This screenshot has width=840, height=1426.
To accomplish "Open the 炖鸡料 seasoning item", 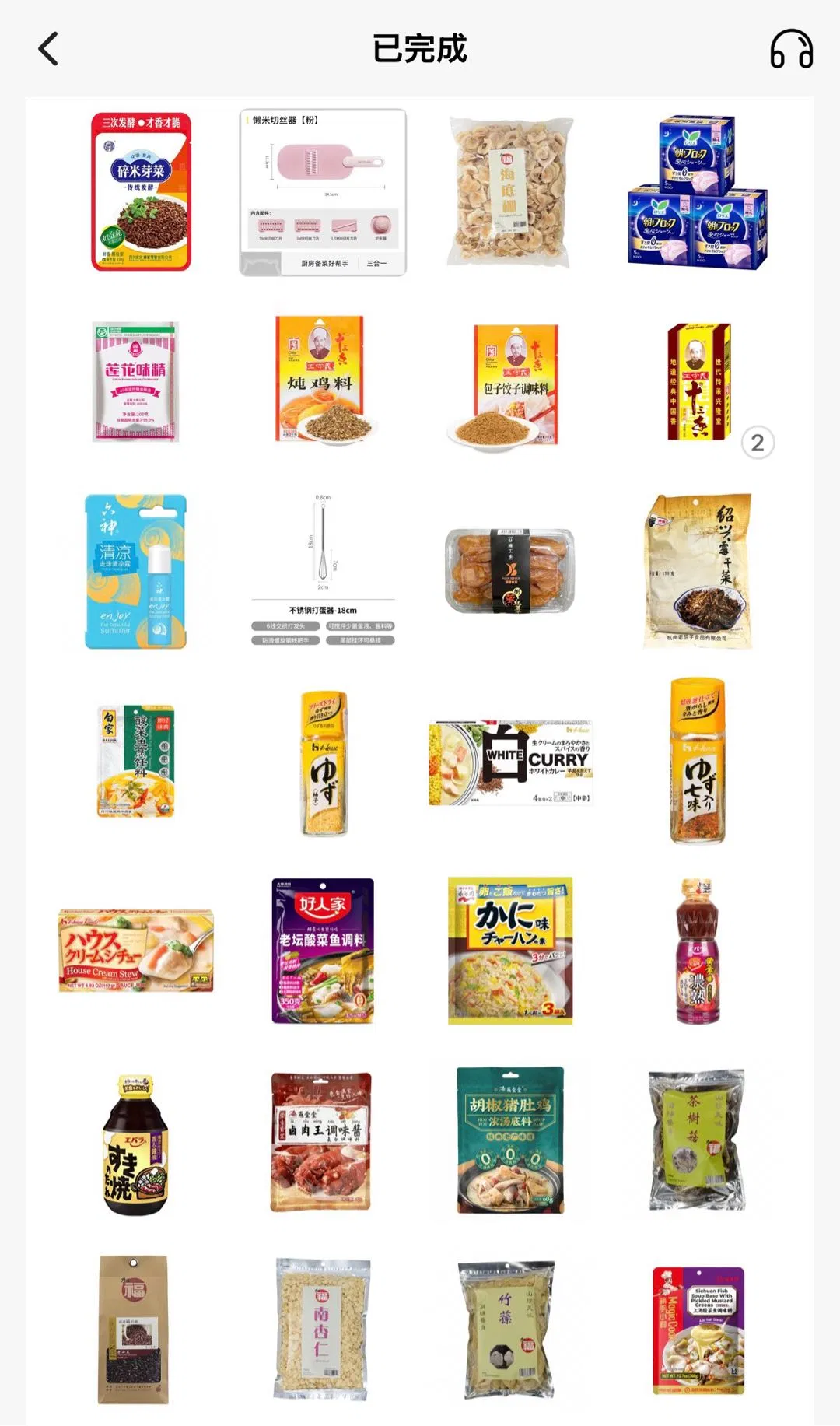I will tap(320, 380).
